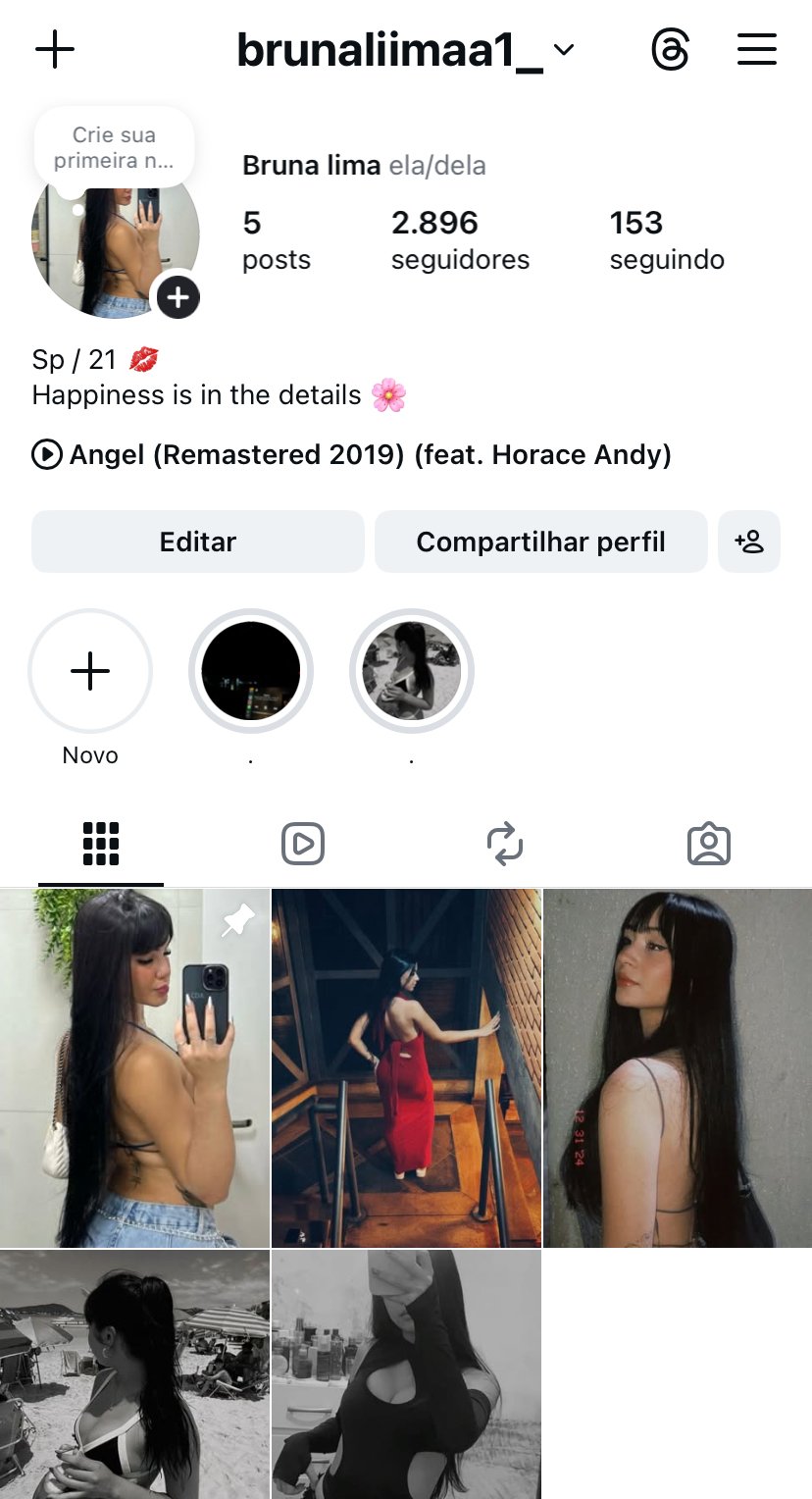
Task: Tap the plus icon to create content
Action: [x=55, y=49]
